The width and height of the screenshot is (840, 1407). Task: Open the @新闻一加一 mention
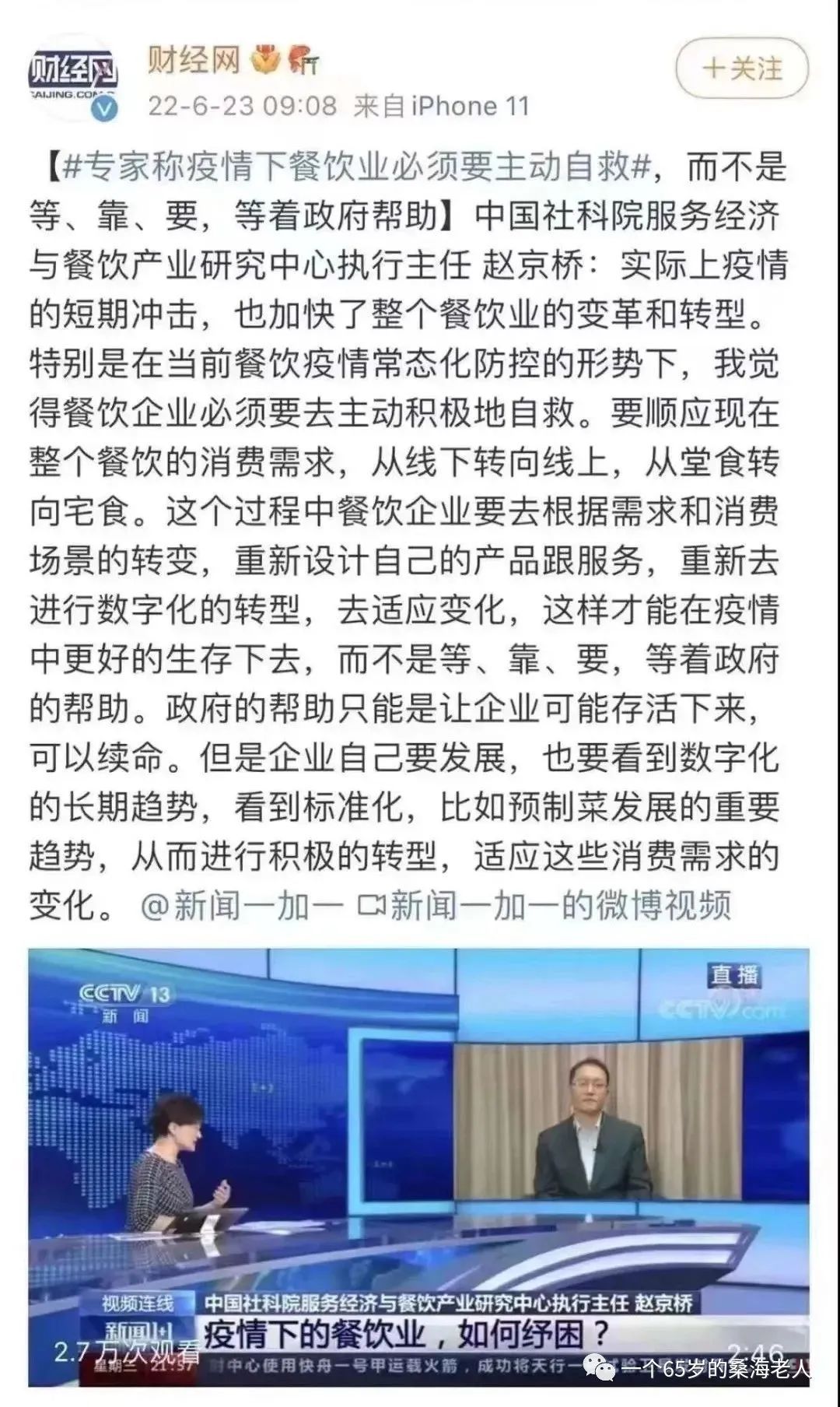pyautogui.click(x=242, y=906)
